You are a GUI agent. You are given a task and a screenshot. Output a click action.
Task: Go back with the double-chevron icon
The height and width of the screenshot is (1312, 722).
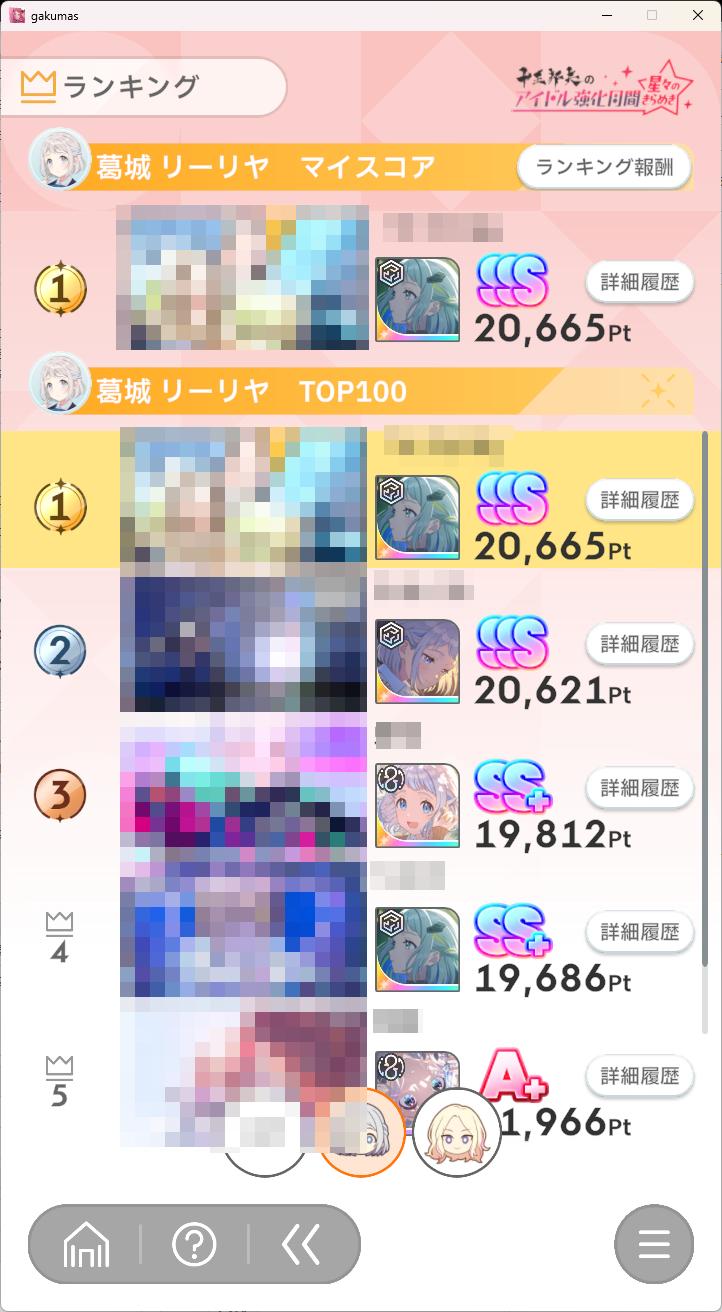click(x=301, y=1245)
